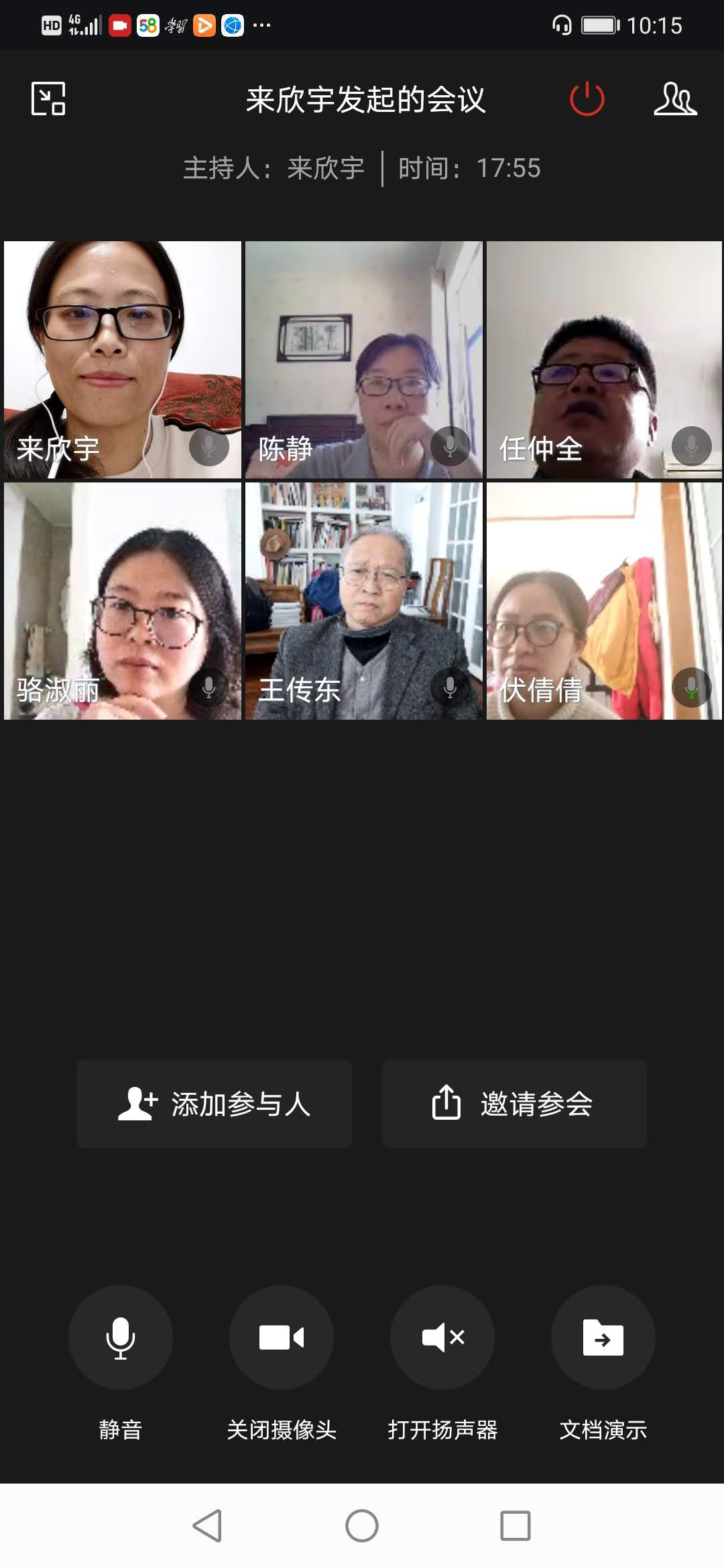Open 来欣宇's video tile
The image size is (724, 1568).
(x=123, y=360)
